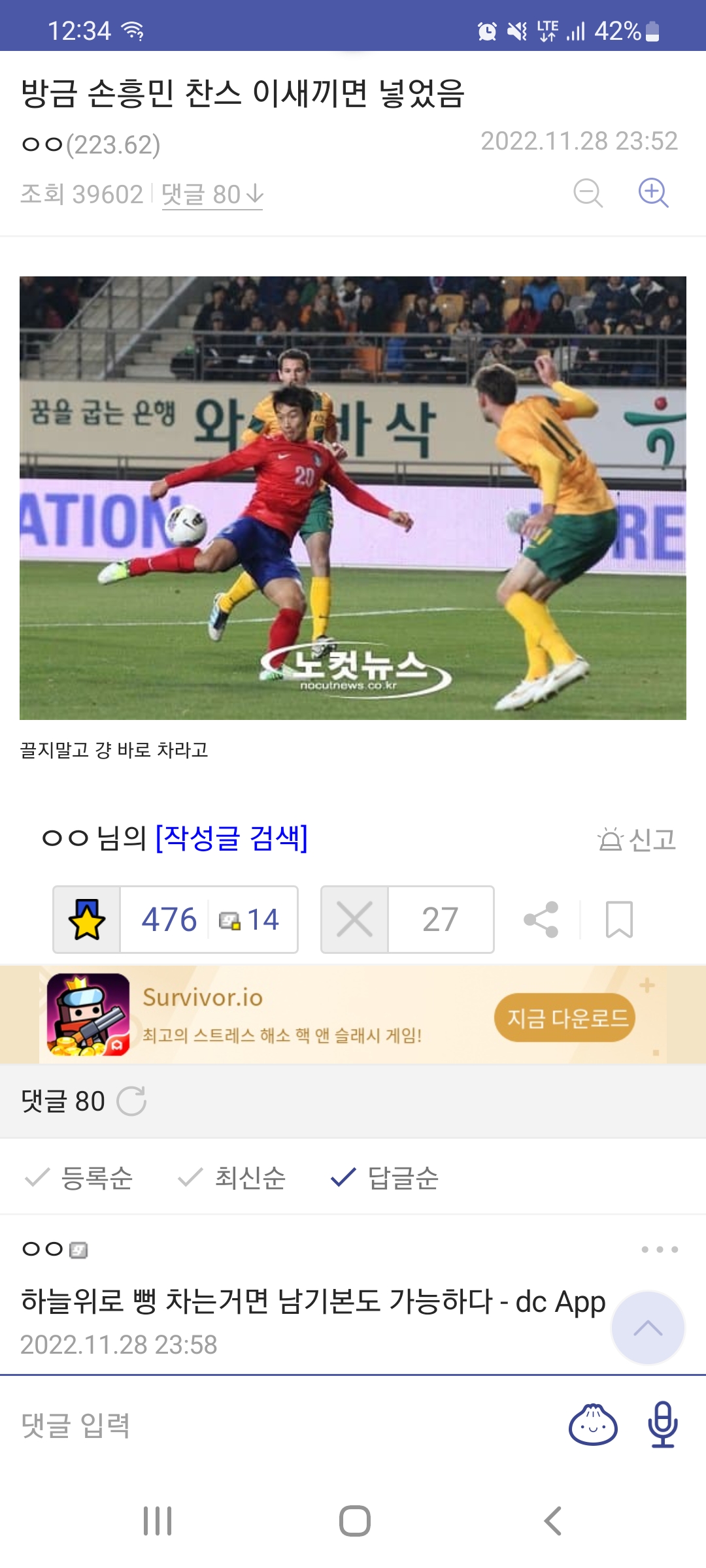
Task: Report this post with 신고
Action: pos(637,840)
